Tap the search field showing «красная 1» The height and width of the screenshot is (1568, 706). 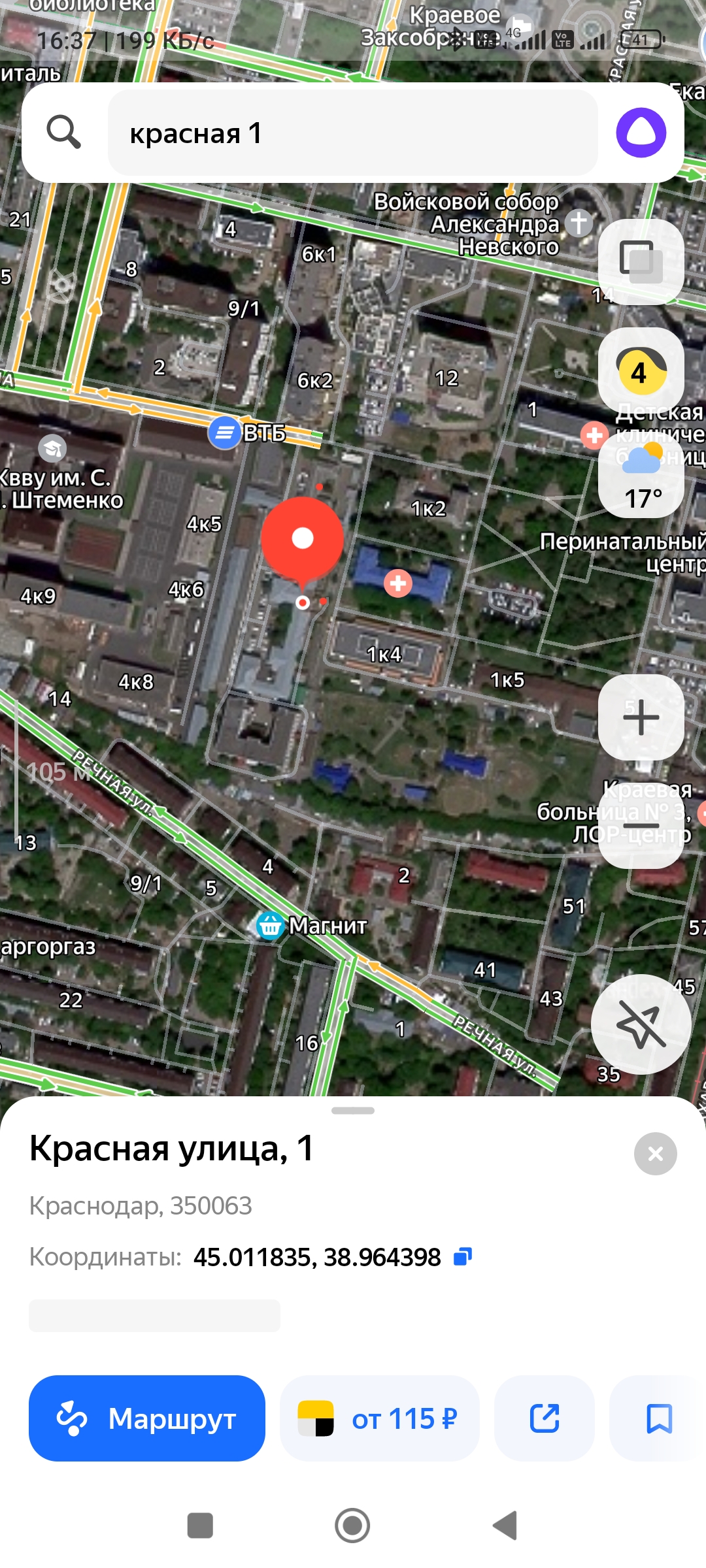point(353,133)
